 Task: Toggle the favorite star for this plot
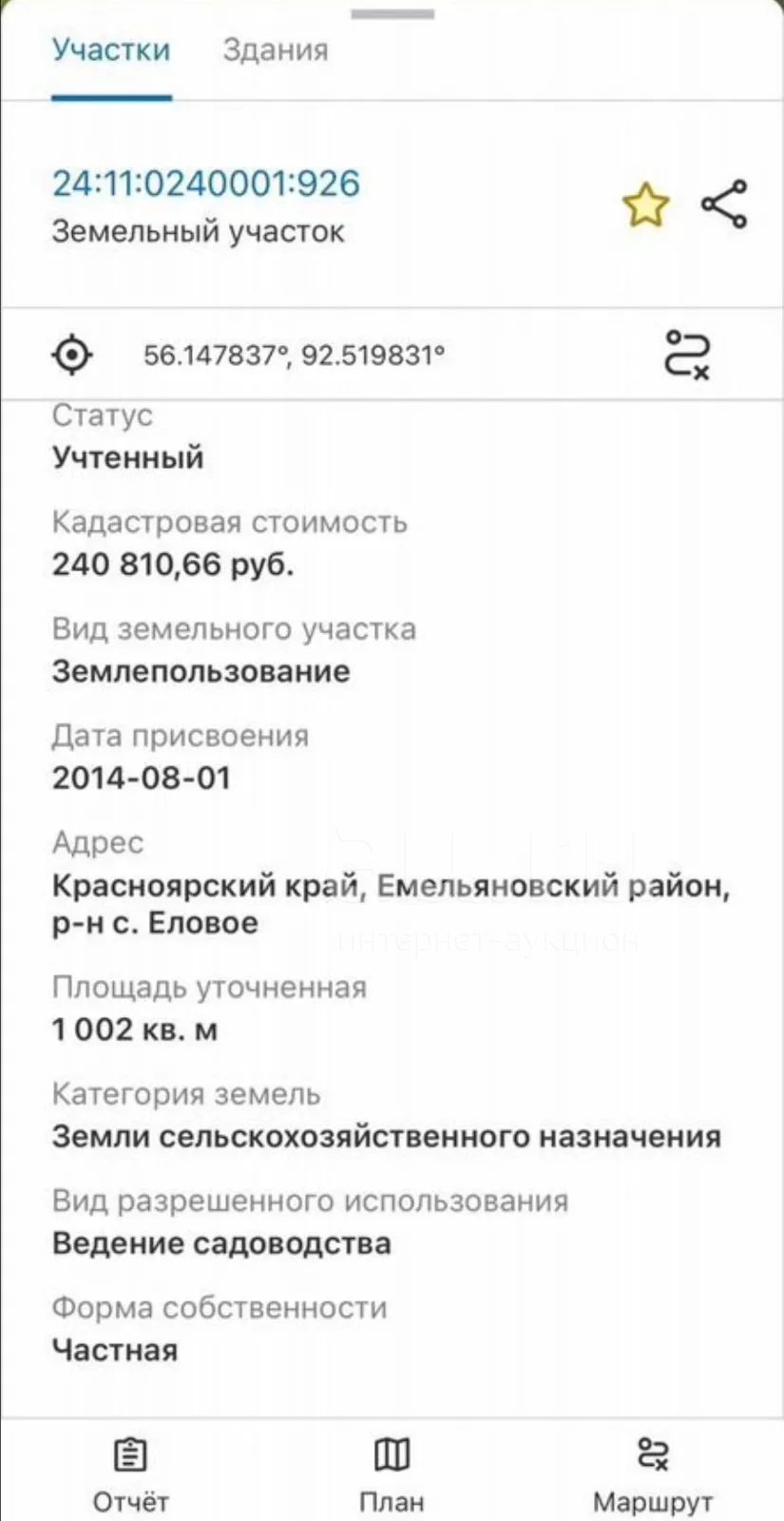pyautogui.click(x=646, y=205)
